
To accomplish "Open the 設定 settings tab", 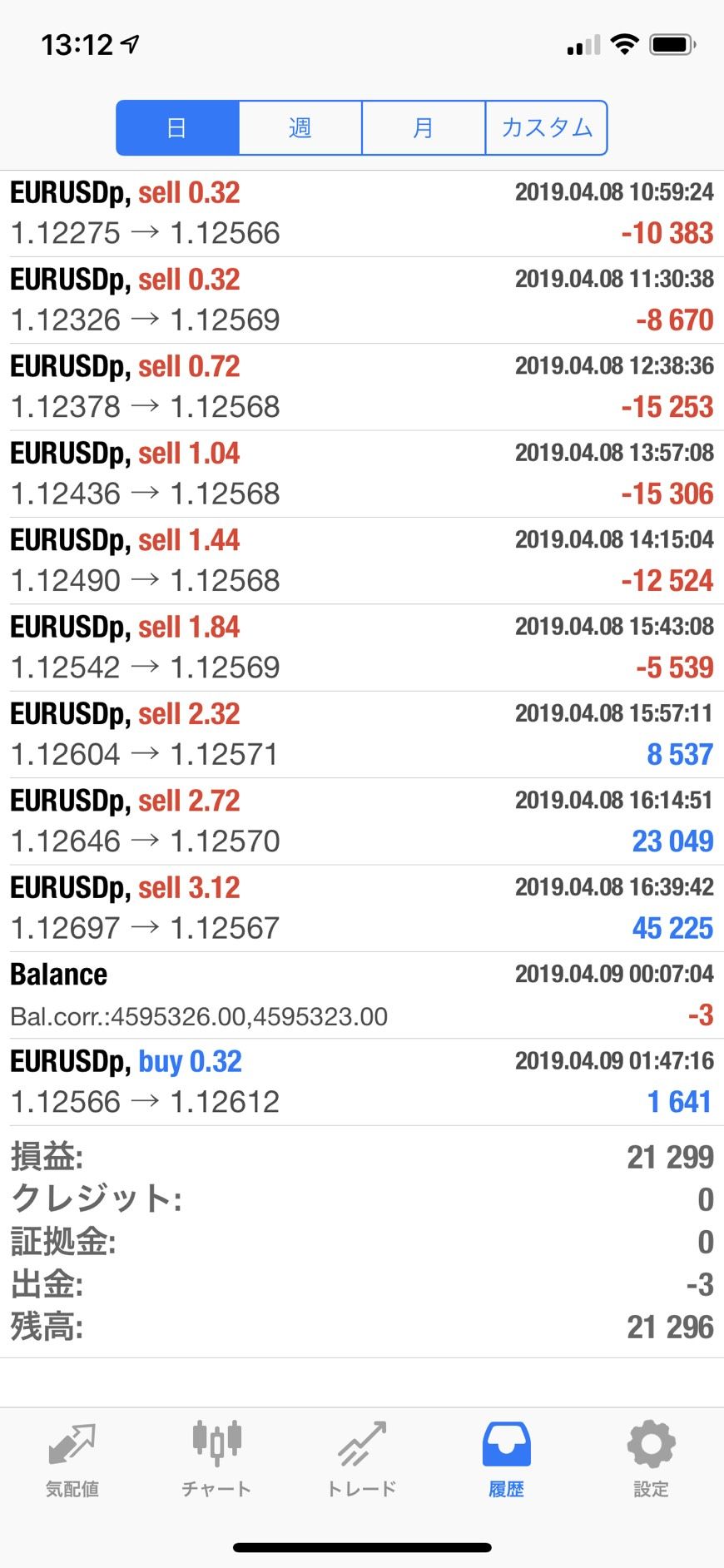I will tap(651, 1461).
